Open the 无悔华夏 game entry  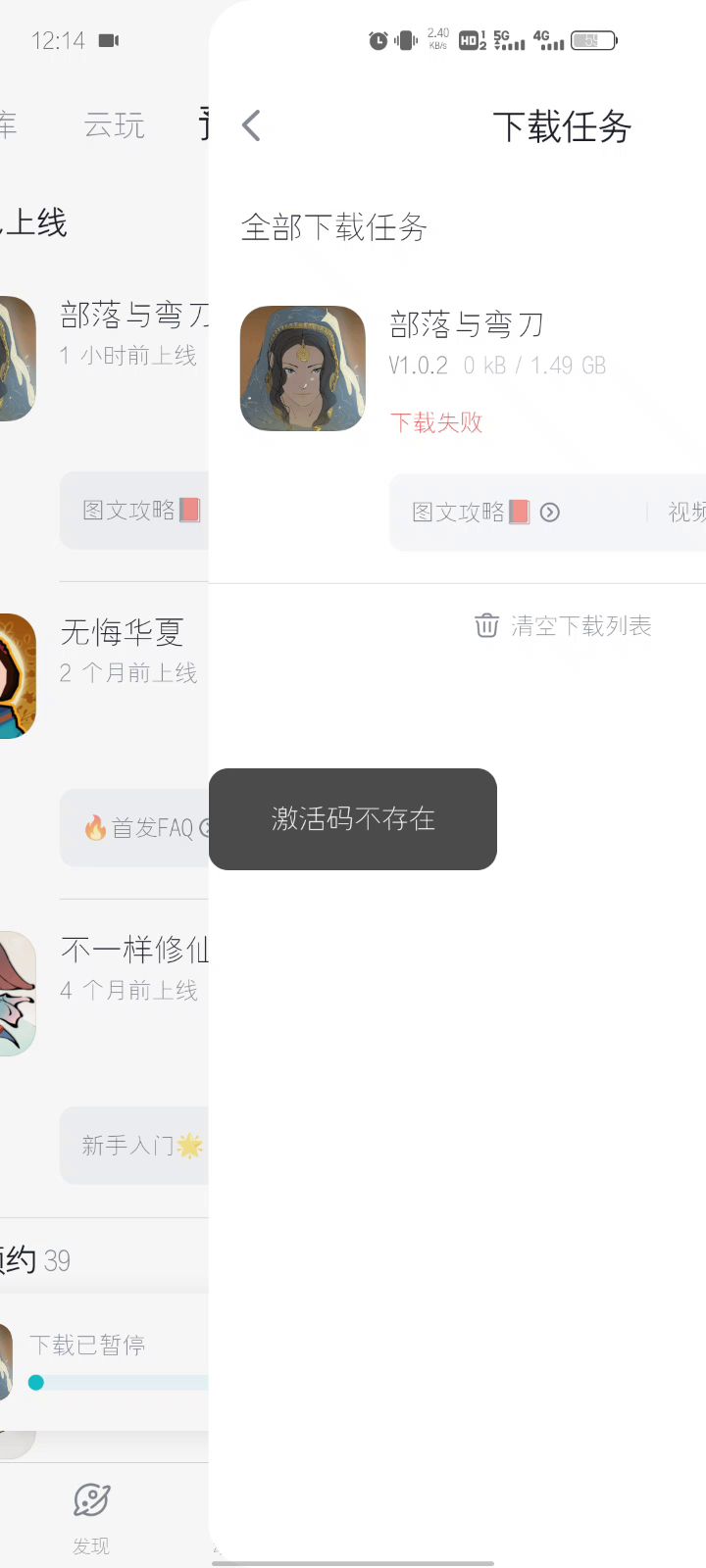122,632
